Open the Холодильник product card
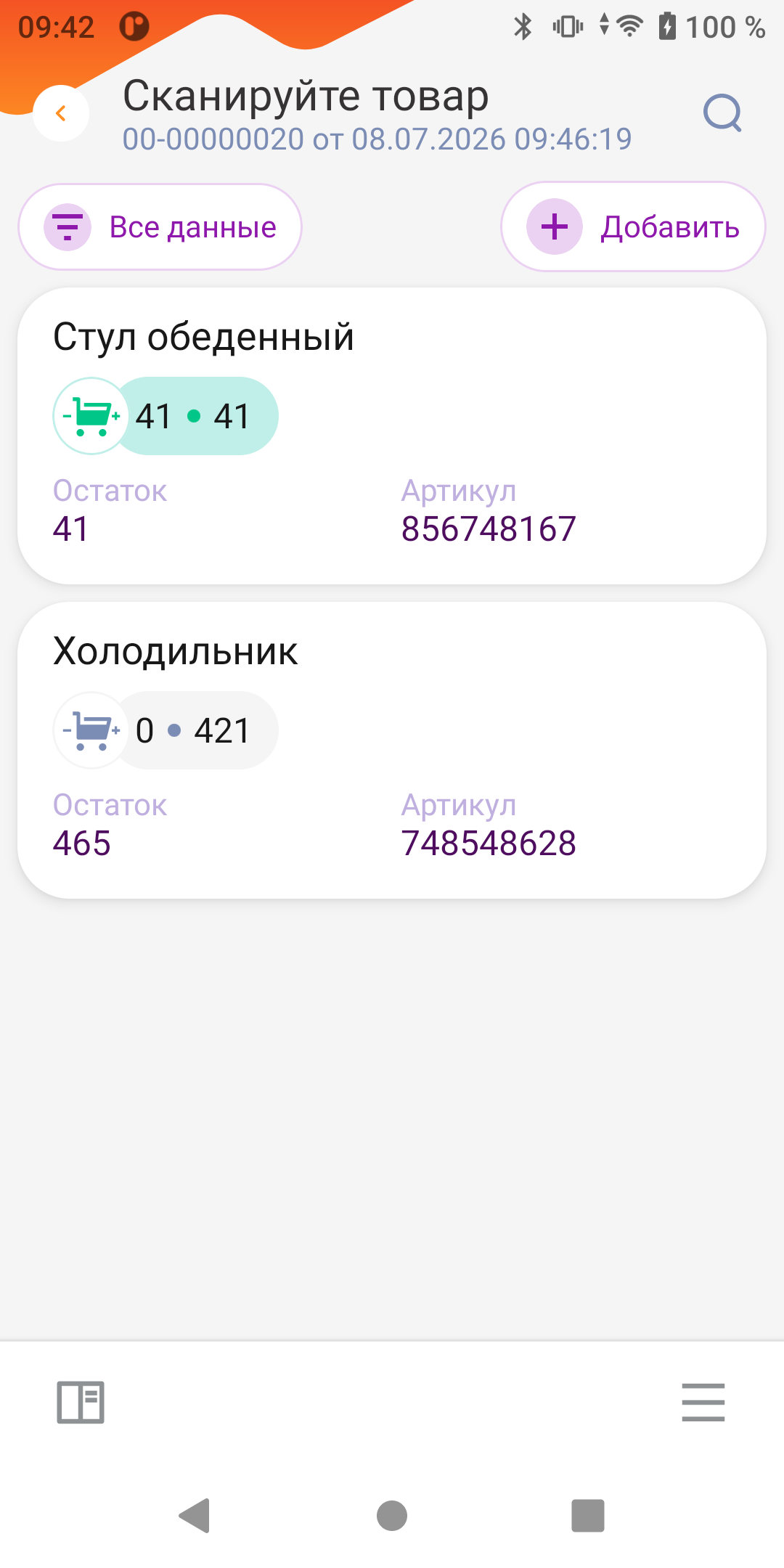 pos(392,751)
